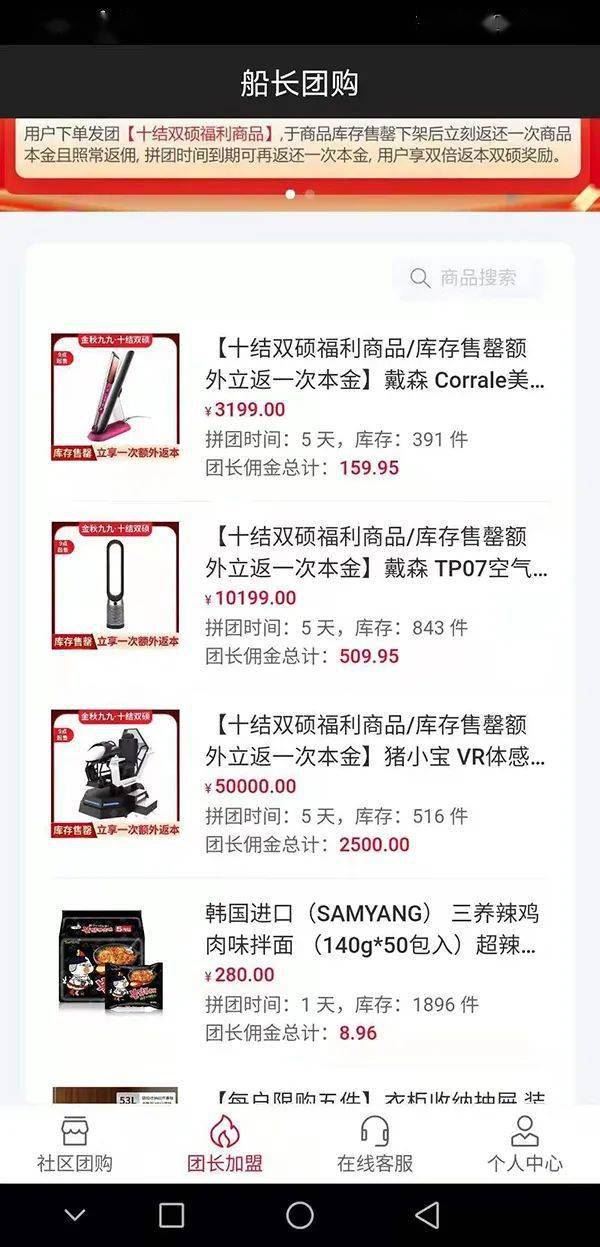
Task: Open the 商品搜索 search box
Action: click(x=470, y=278)
